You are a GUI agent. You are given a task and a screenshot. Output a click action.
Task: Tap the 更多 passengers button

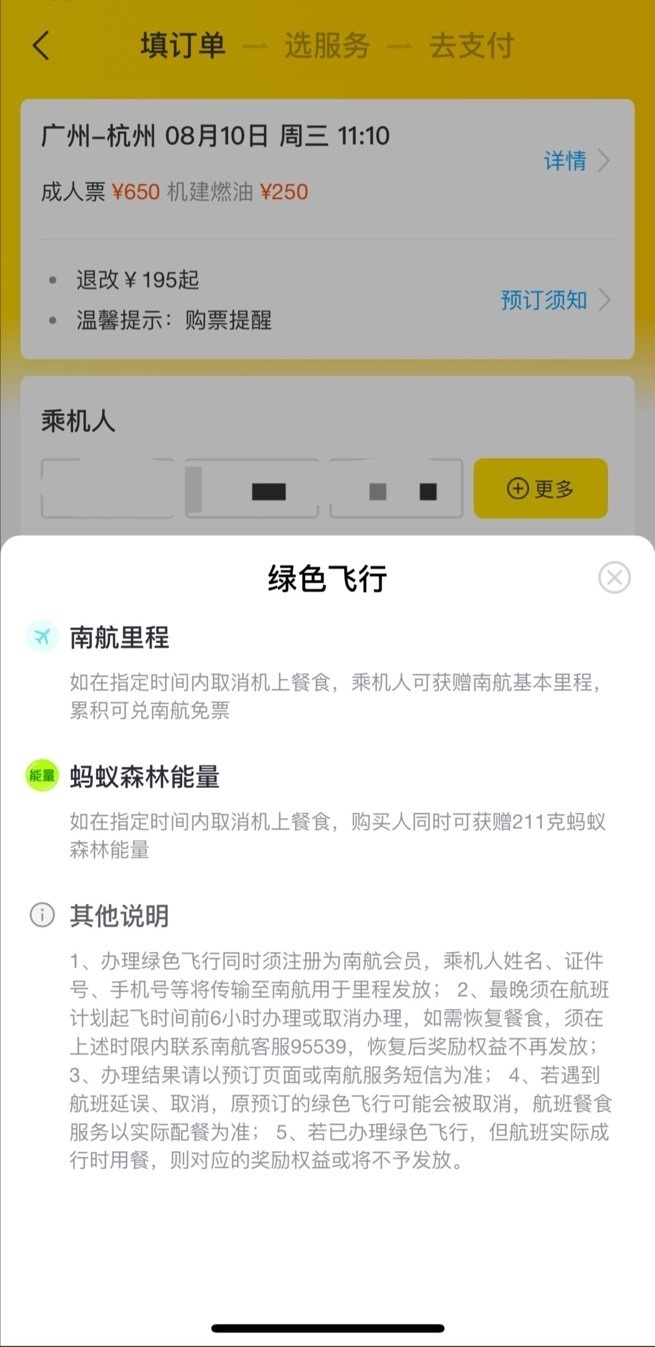tap(540, 488)
